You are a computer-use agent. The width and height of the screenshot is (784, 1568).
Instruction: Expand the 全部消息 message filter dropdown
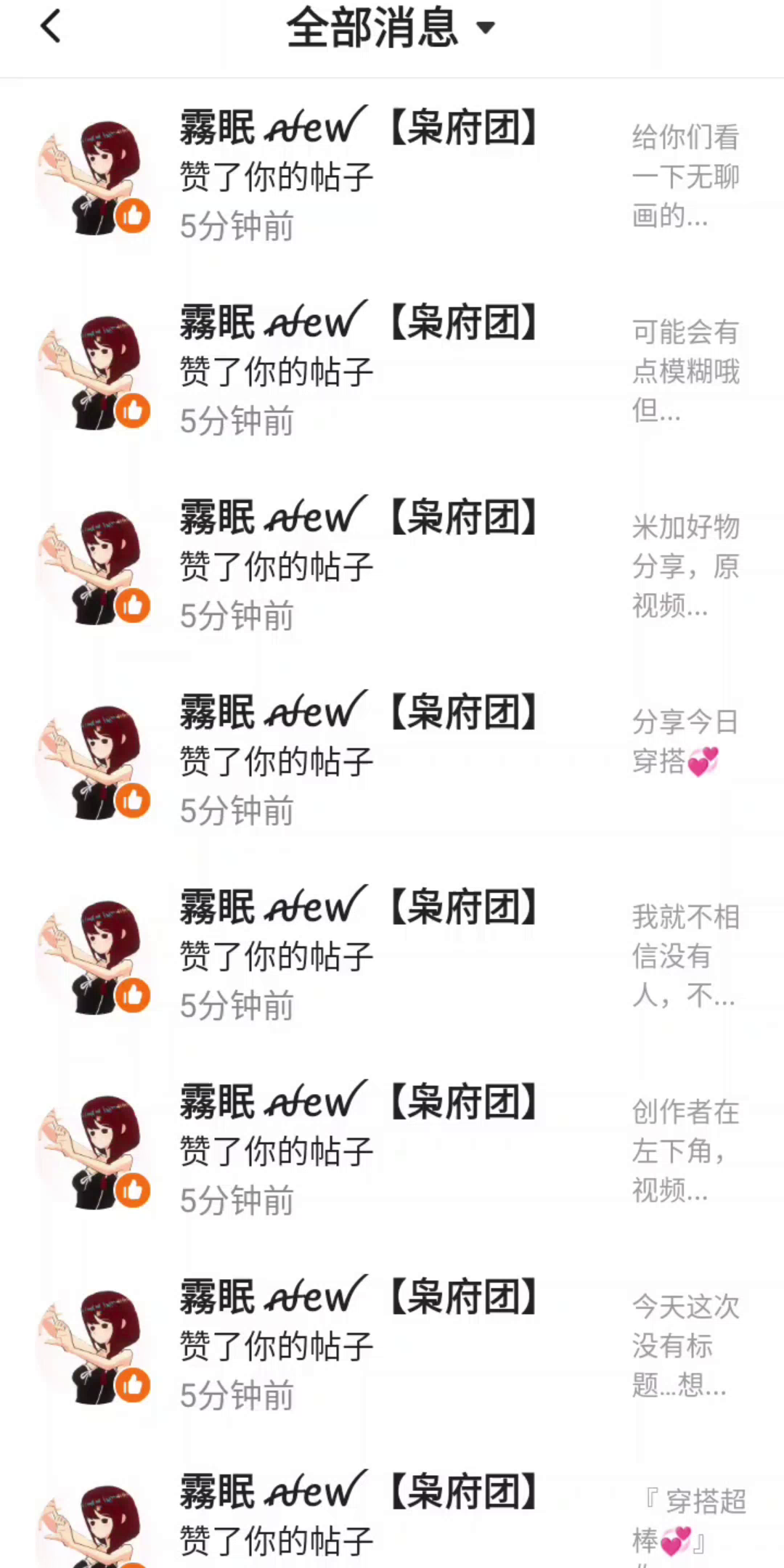(x=391, y=28)
